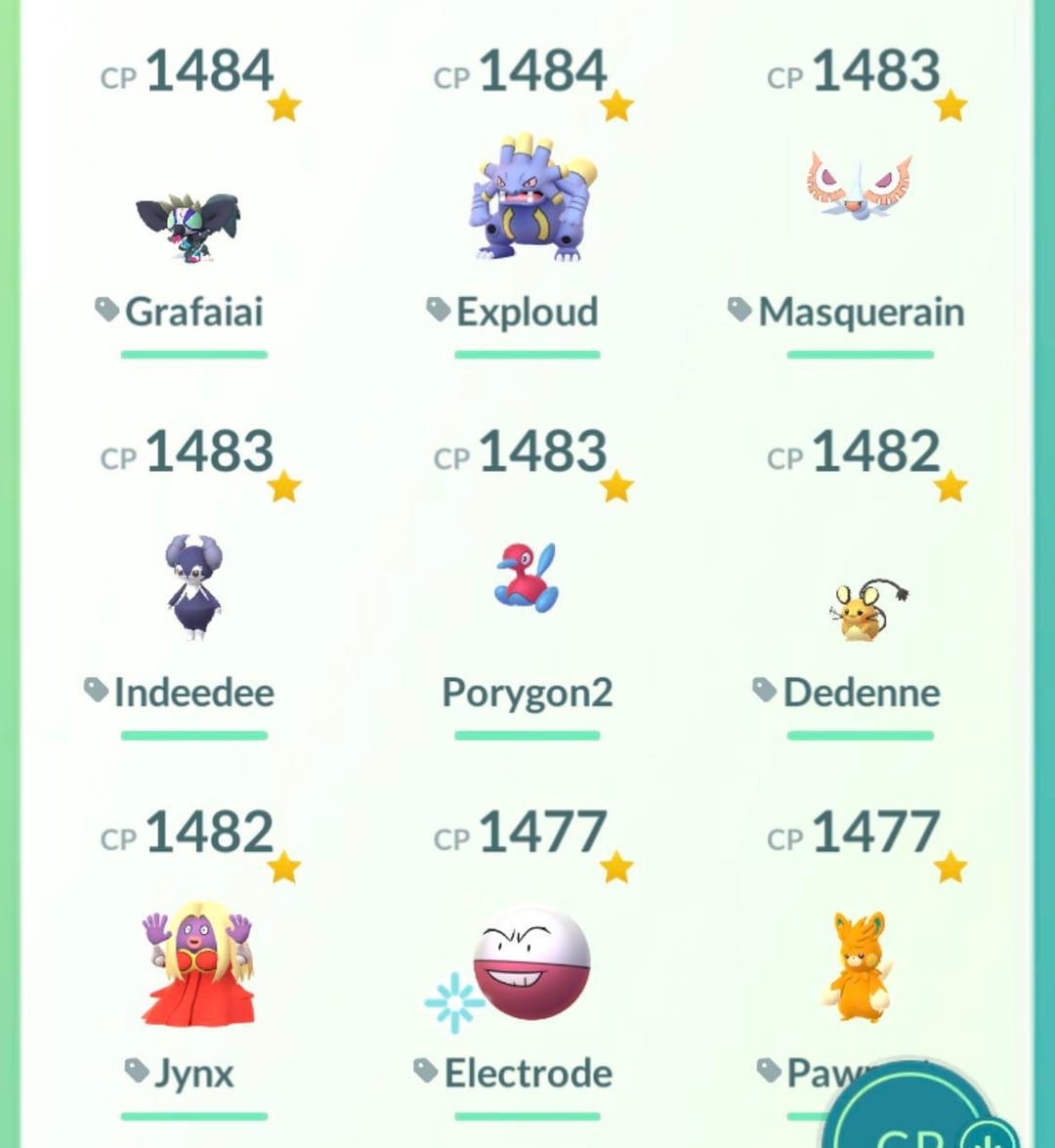Screen dimensions: 1055x1148
Task: Tap the CP sort button
Action: click(913, 1122)
